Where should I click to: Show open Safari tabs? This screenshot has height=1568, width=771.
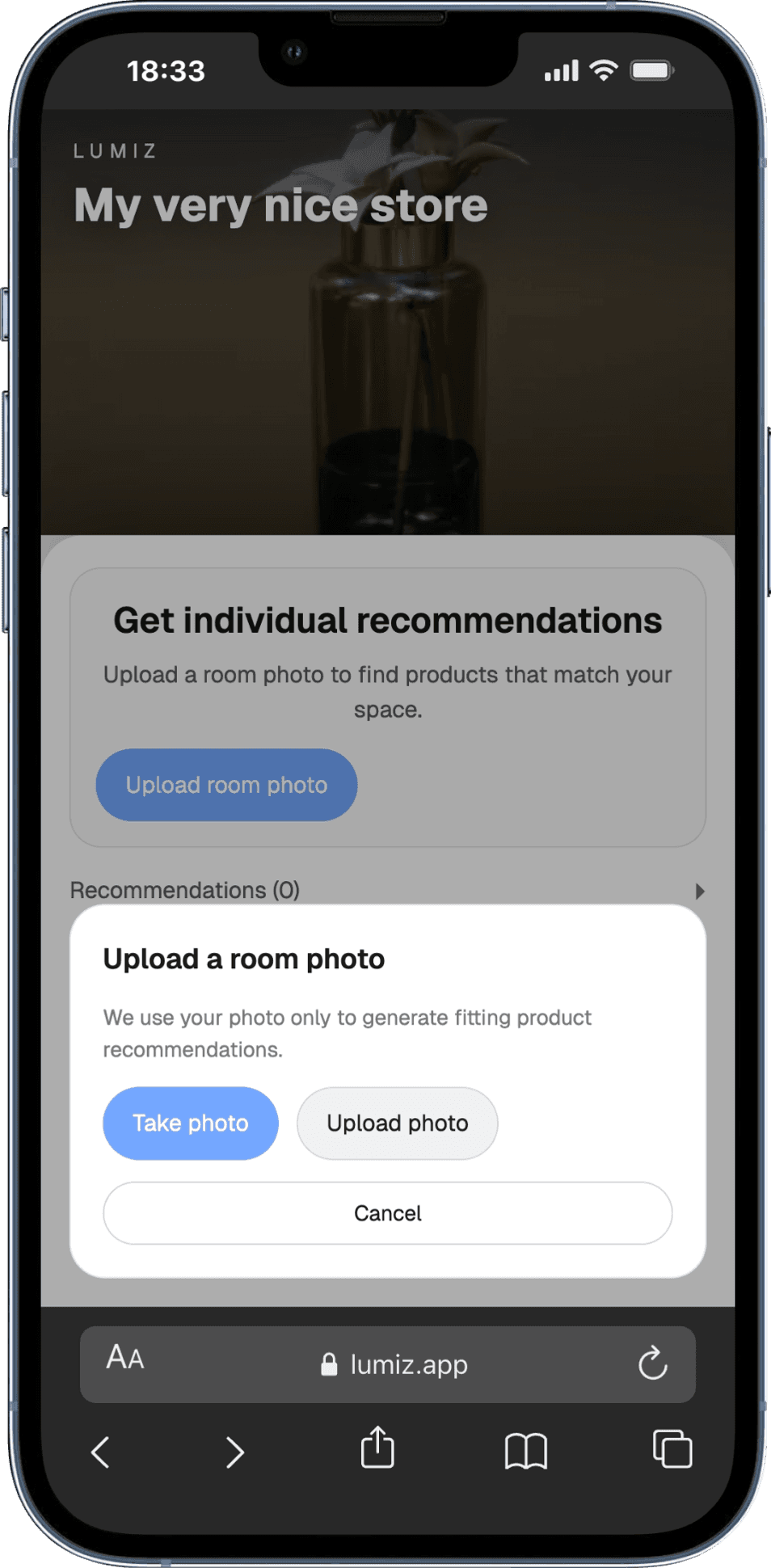(672, 1448)
